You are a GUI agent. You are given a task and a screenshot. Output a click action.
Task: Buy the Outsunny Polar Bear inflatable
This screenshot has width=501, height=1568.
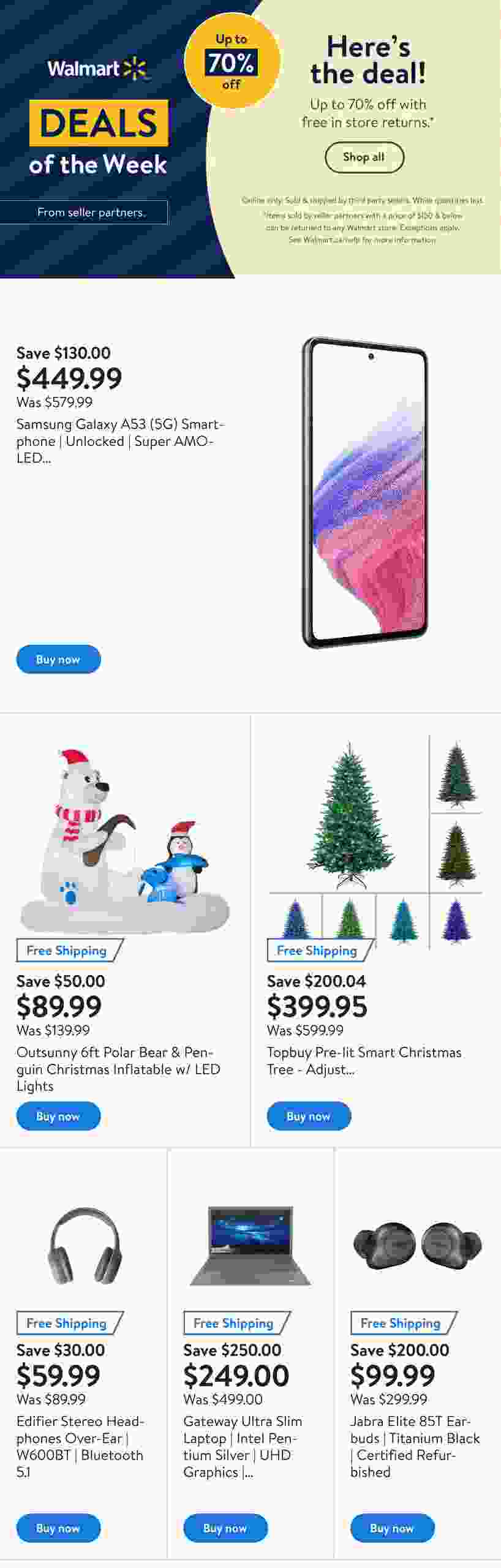pos(58,1116)
